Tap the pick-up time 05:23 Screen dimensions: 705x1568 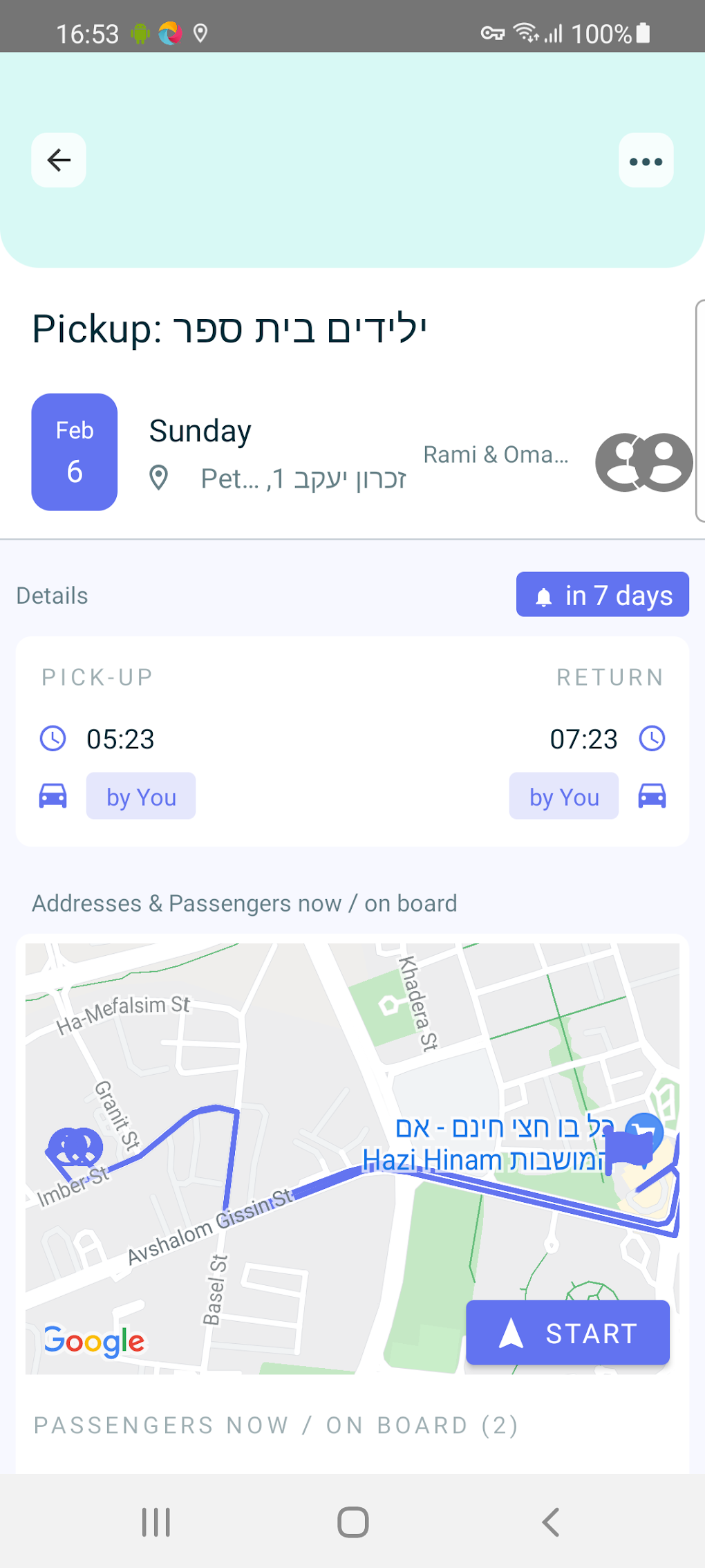pos(120,739)
